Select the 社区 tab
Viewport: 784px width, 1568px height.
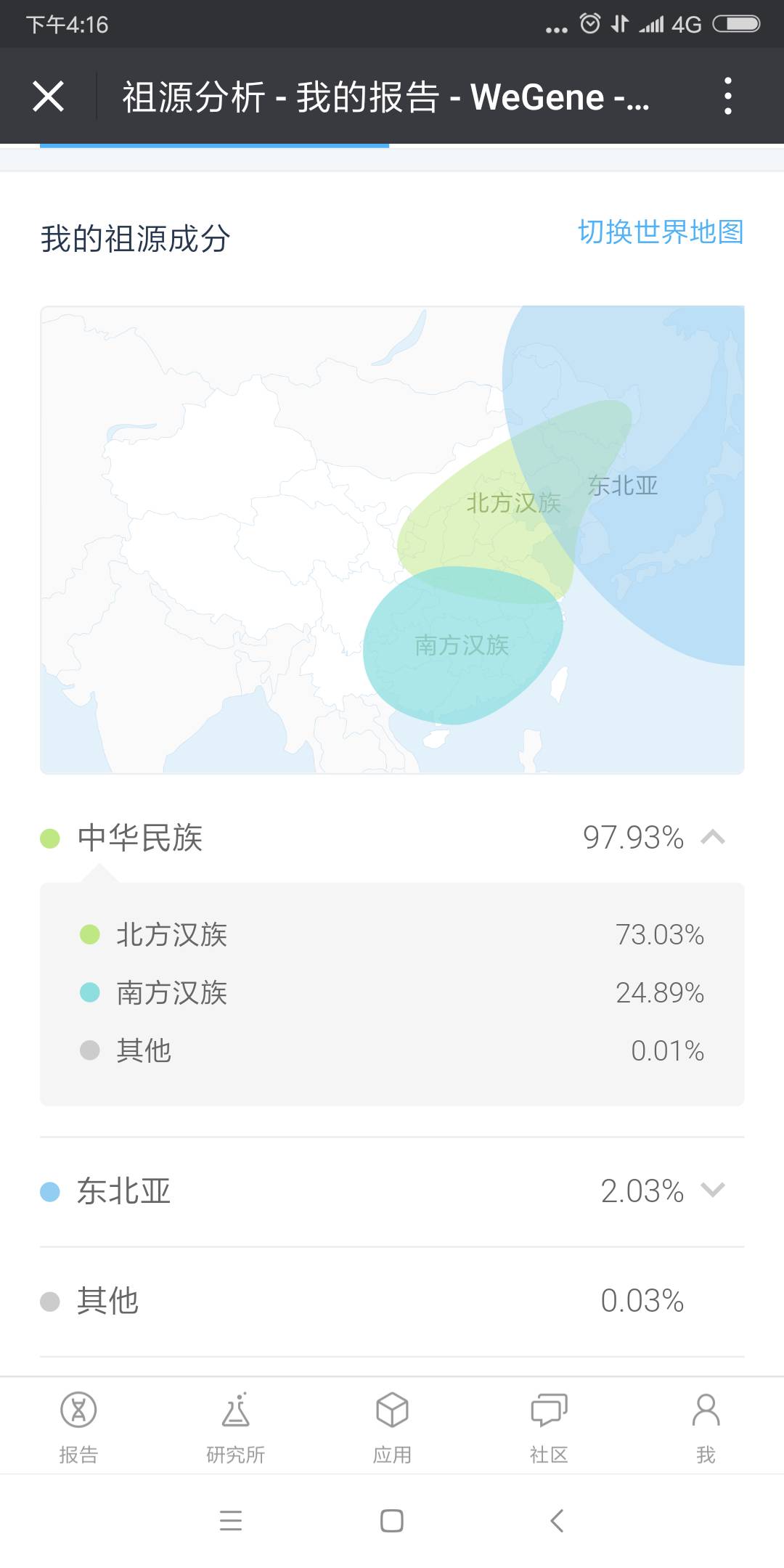point(549,1427)
